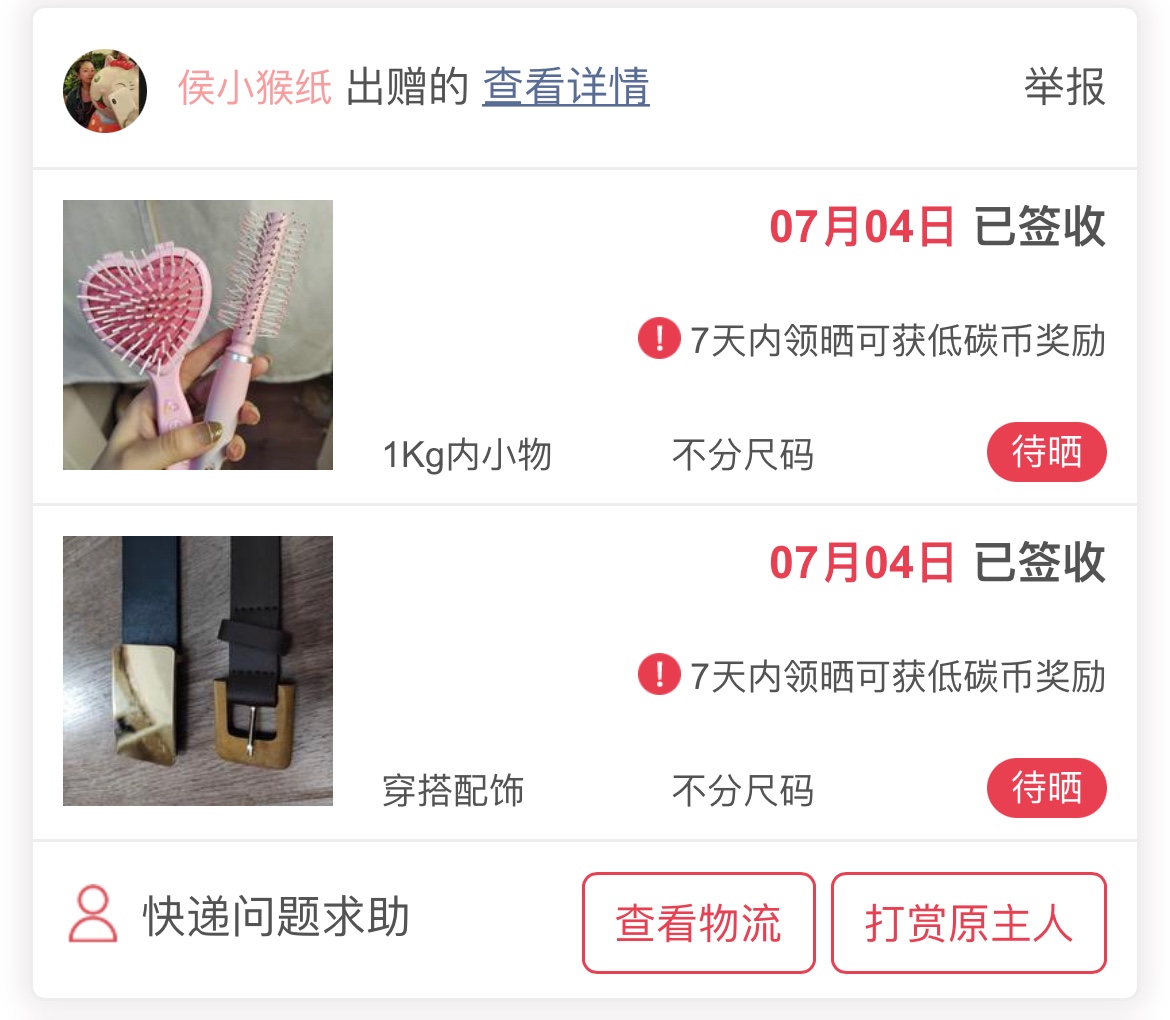1170x1020 pixels.
Task: Open the belts item photo
Action: pyautogui.click(x=198, y=671)
